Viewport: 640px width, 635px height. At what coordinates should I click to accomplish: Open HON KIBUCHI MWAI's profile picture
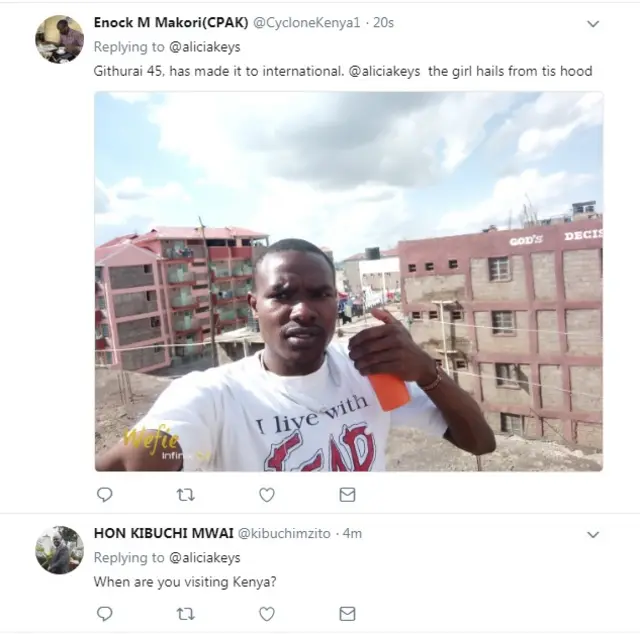tap(59, 550)
